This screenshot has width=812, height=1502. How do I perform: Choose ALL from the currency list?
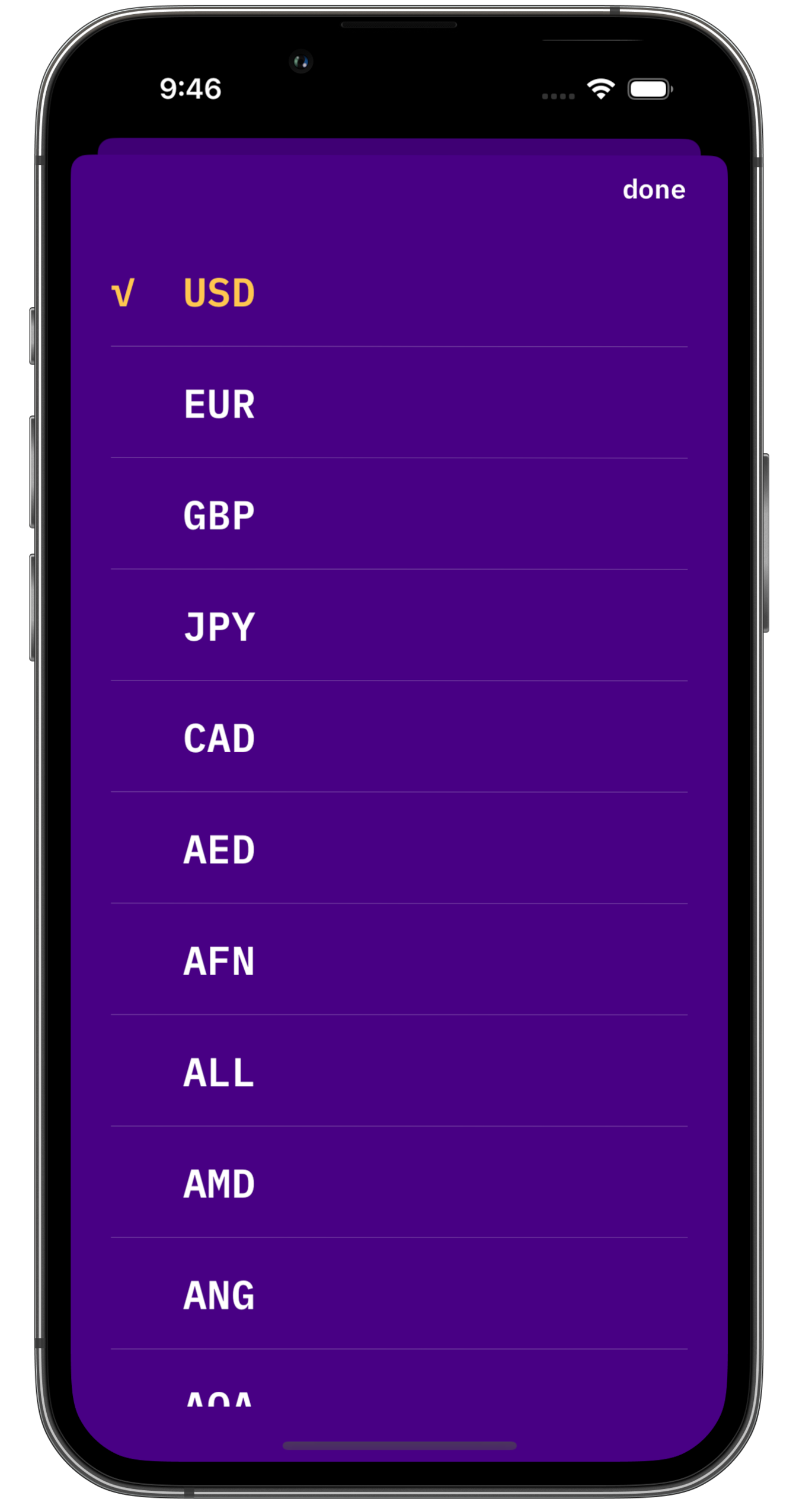tap(399, 1071)
